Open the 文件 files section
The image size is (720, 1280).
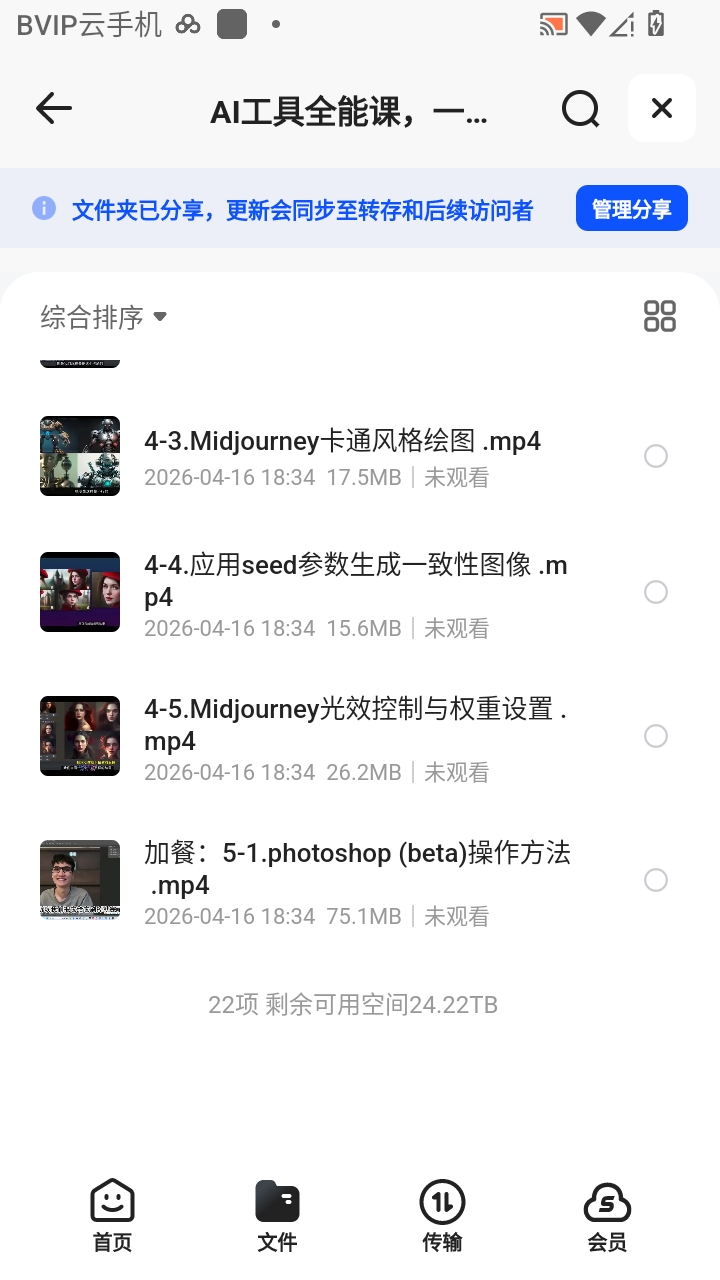[x=277, y=1213]
